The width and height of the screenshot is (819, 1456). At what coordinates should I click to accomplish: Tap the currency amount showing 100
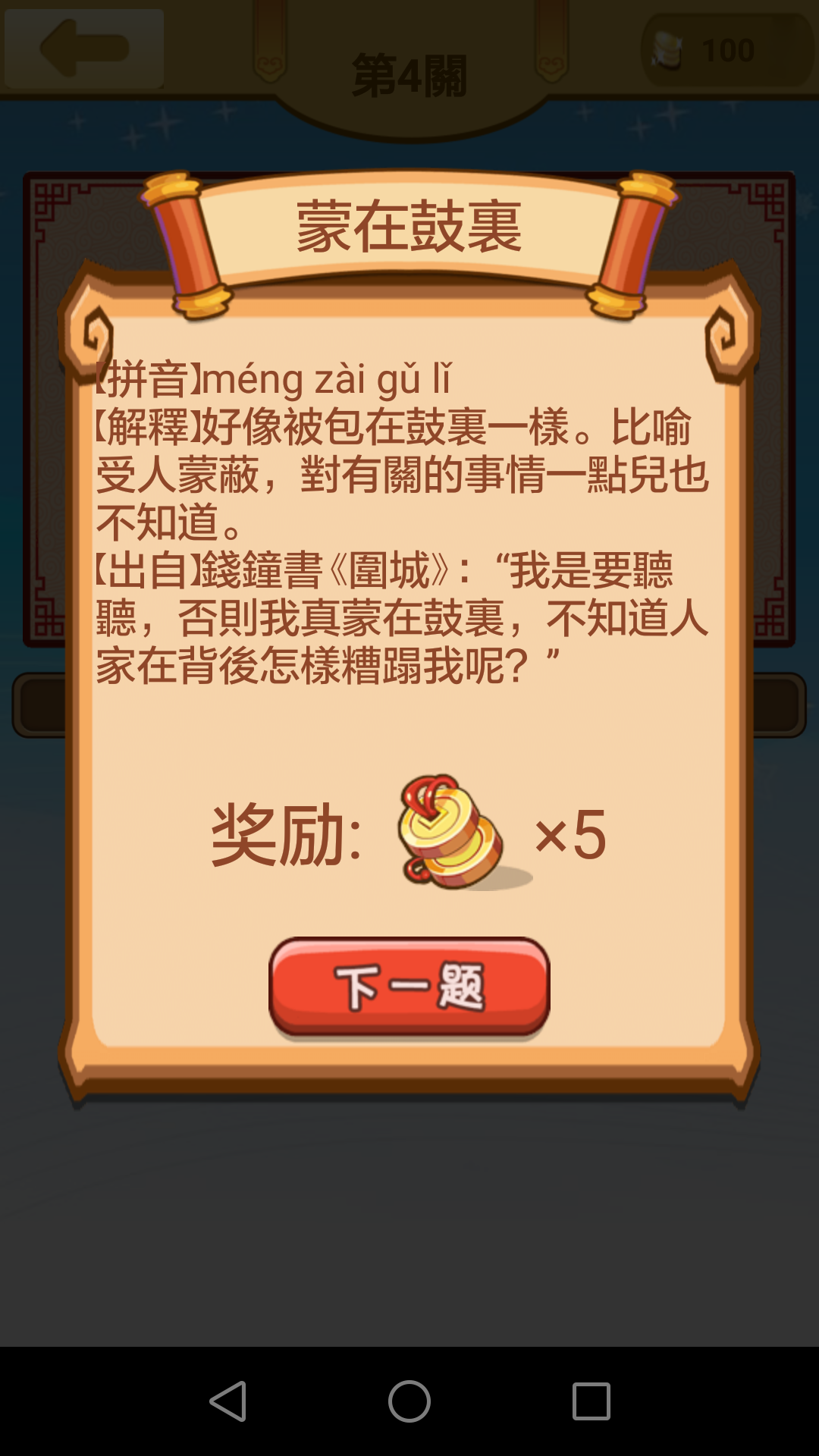[x=730, y=50]
